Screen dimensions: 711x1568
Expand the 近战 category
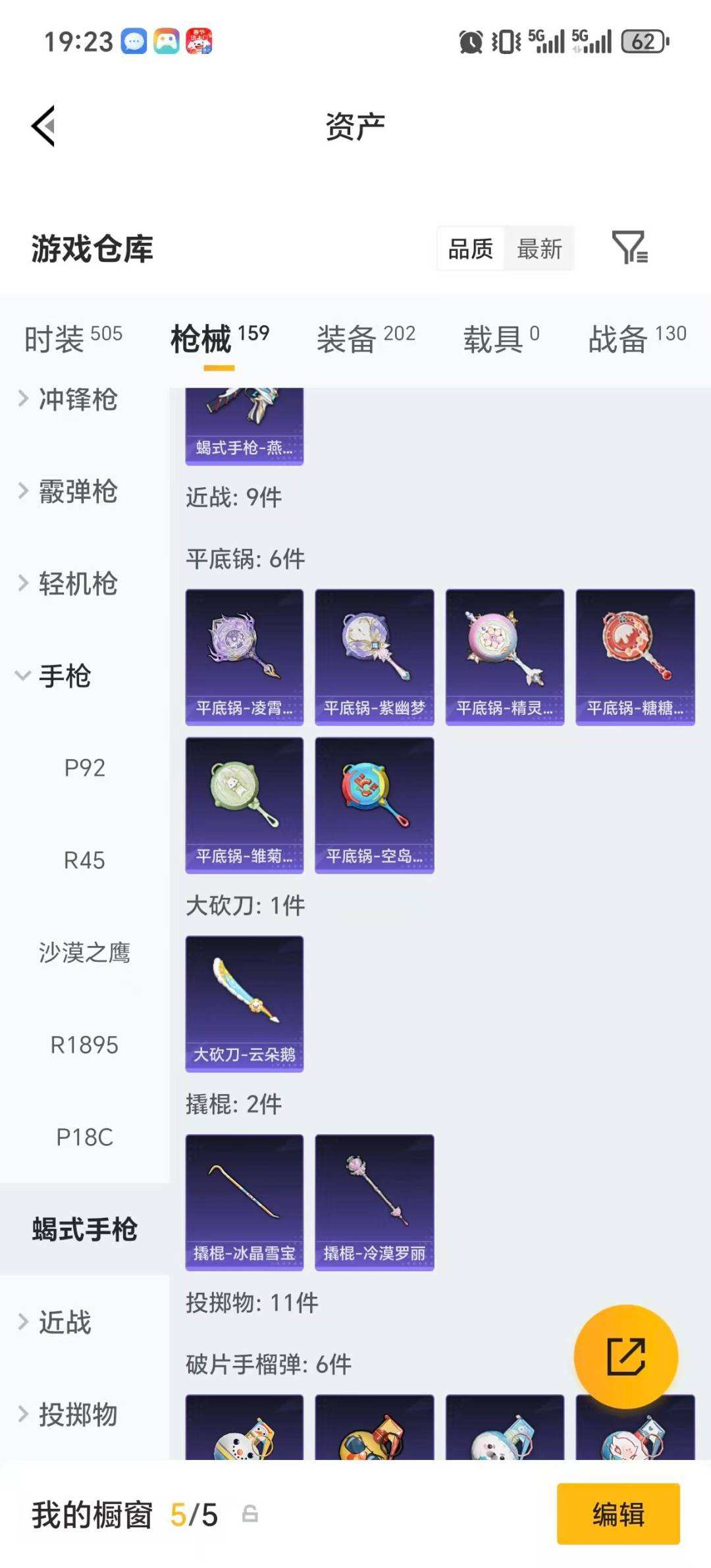[x=65, y=1322]
